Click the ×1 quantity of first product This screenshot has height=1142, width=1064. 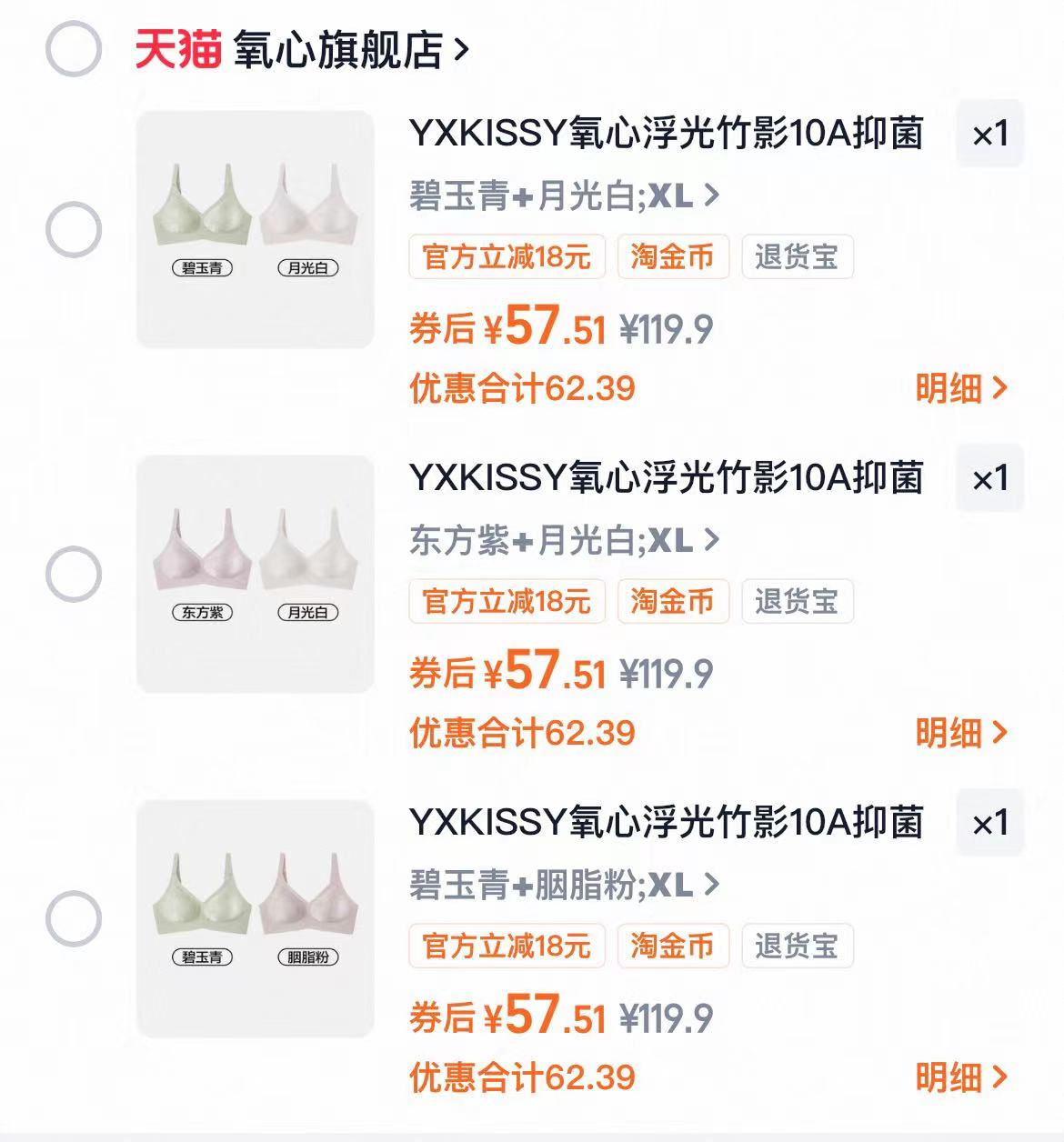pyautogui.click(x=989, y=133)
